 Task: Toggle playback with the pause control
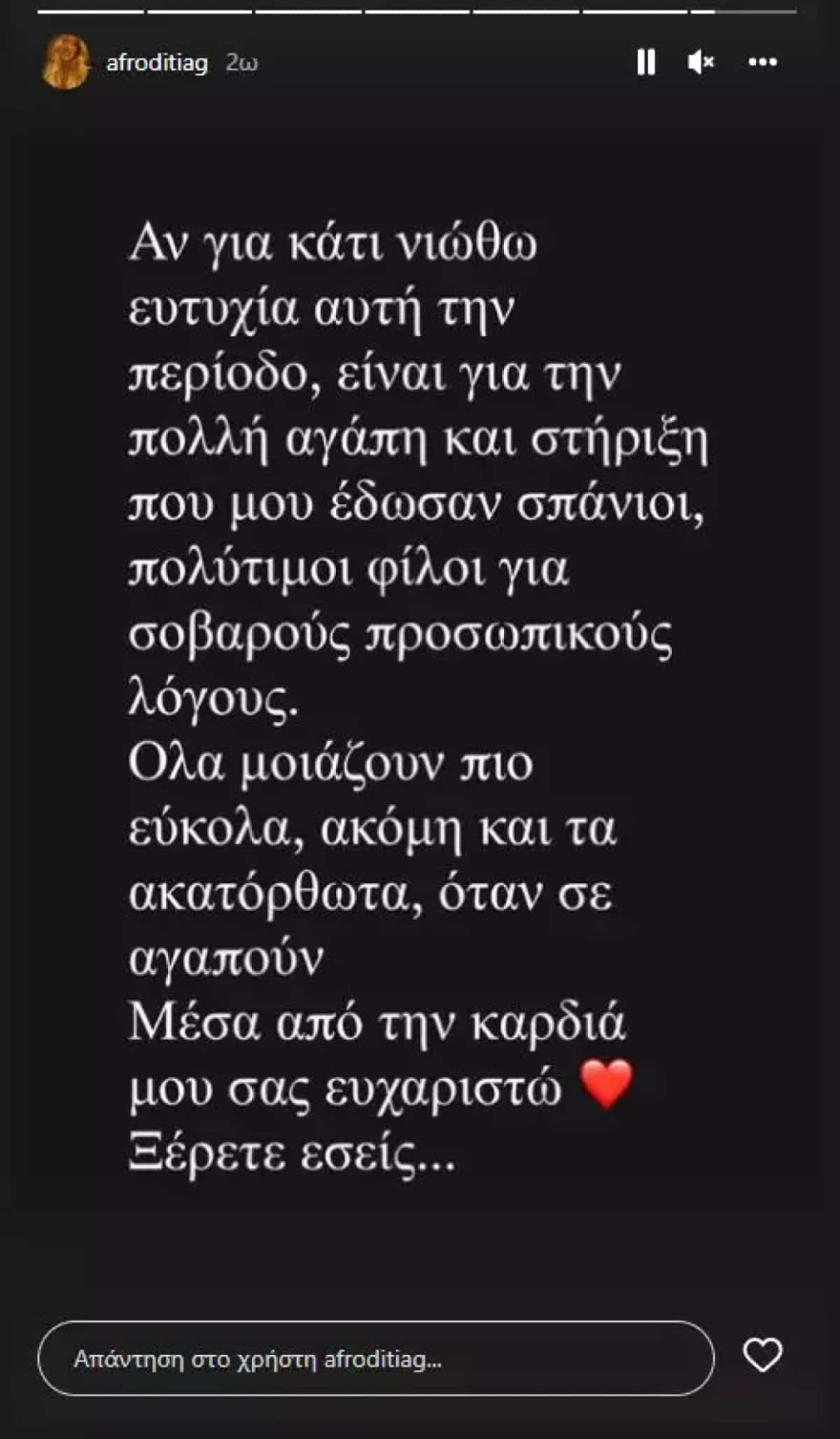coord(648,61)
